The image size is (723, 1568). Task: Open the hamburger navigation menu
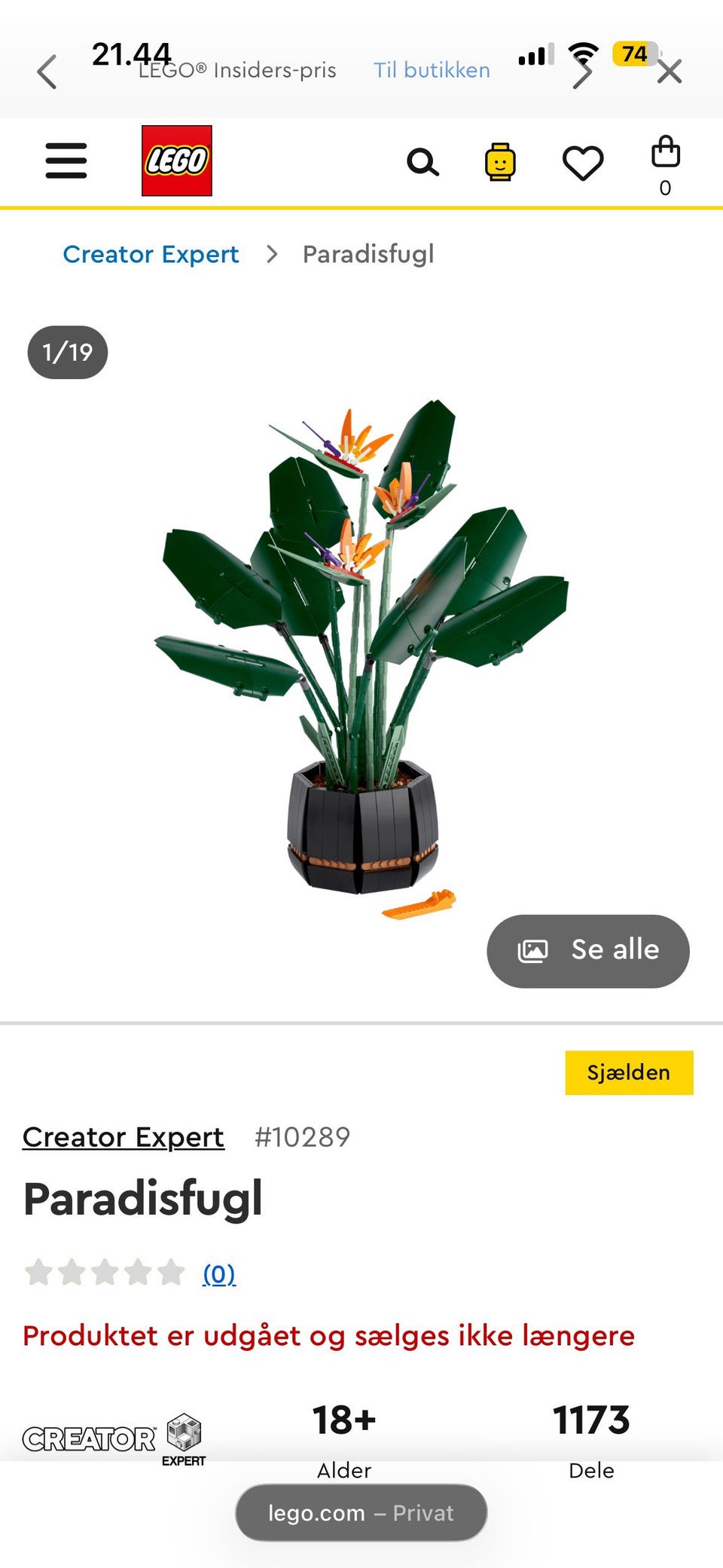pos(66,160)
